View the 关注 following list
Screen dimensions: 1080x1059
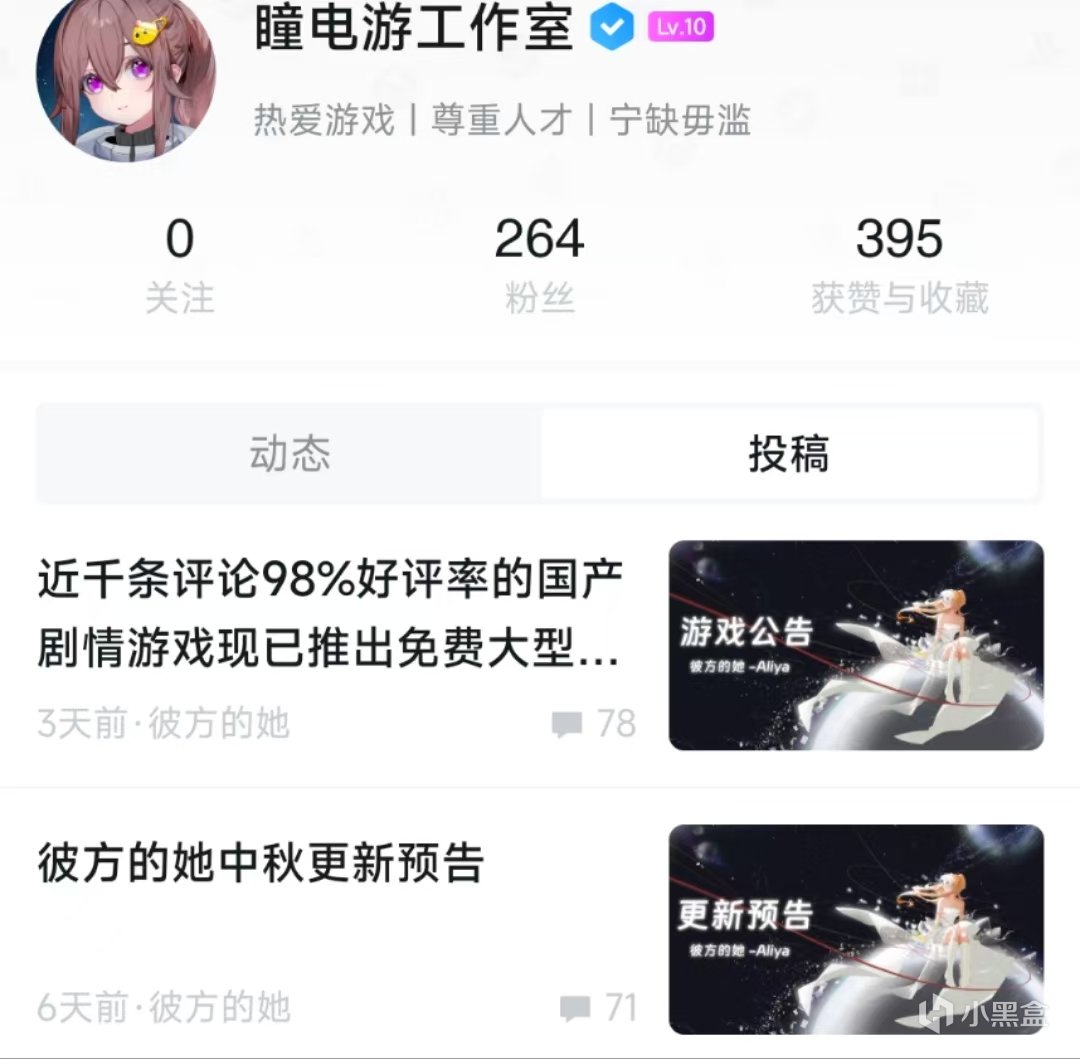[x=180, y=264]
